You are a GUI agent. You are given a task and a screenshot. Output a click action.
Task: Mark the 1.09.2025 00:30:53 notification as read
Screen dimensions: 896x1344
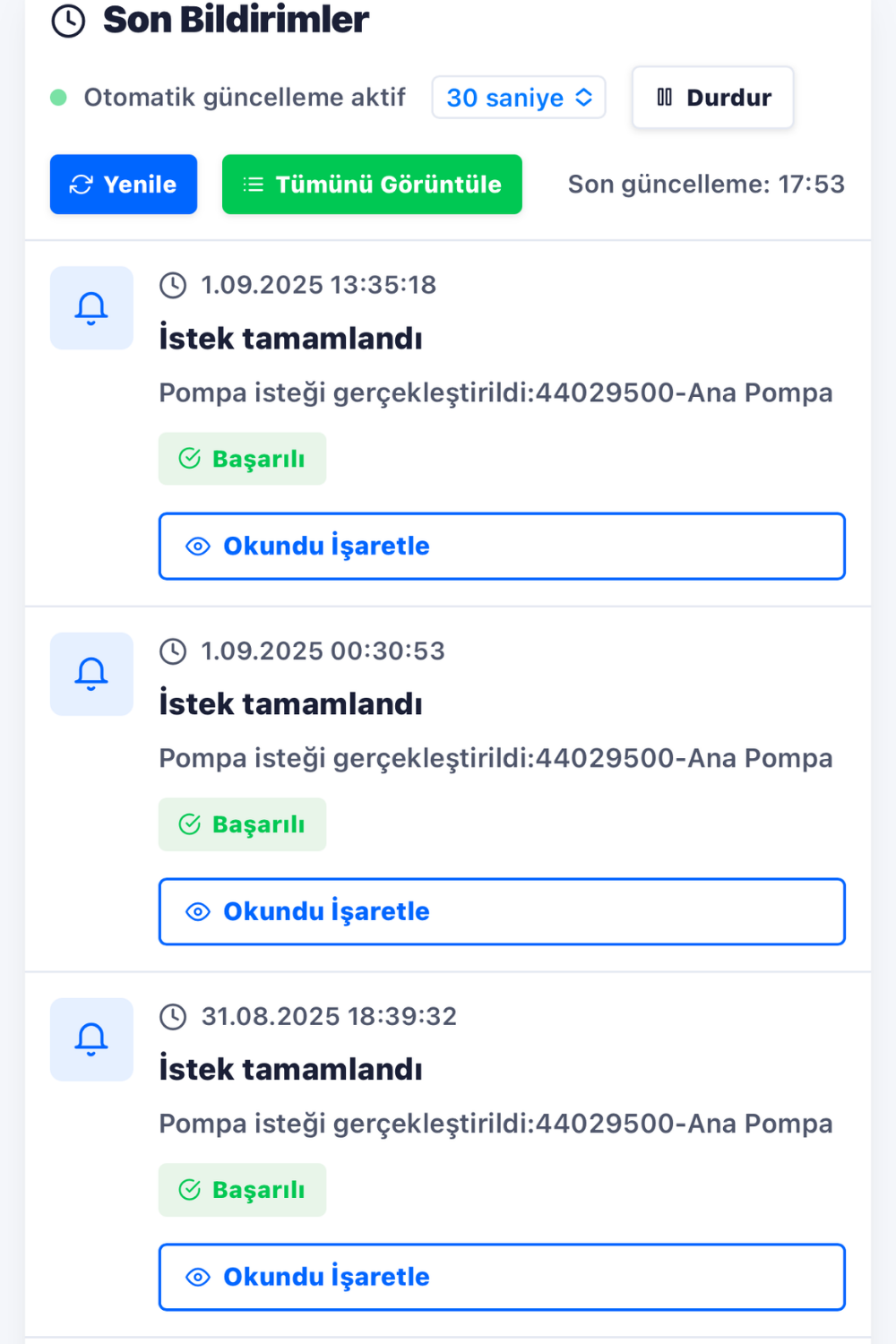[x=502, y=911]
